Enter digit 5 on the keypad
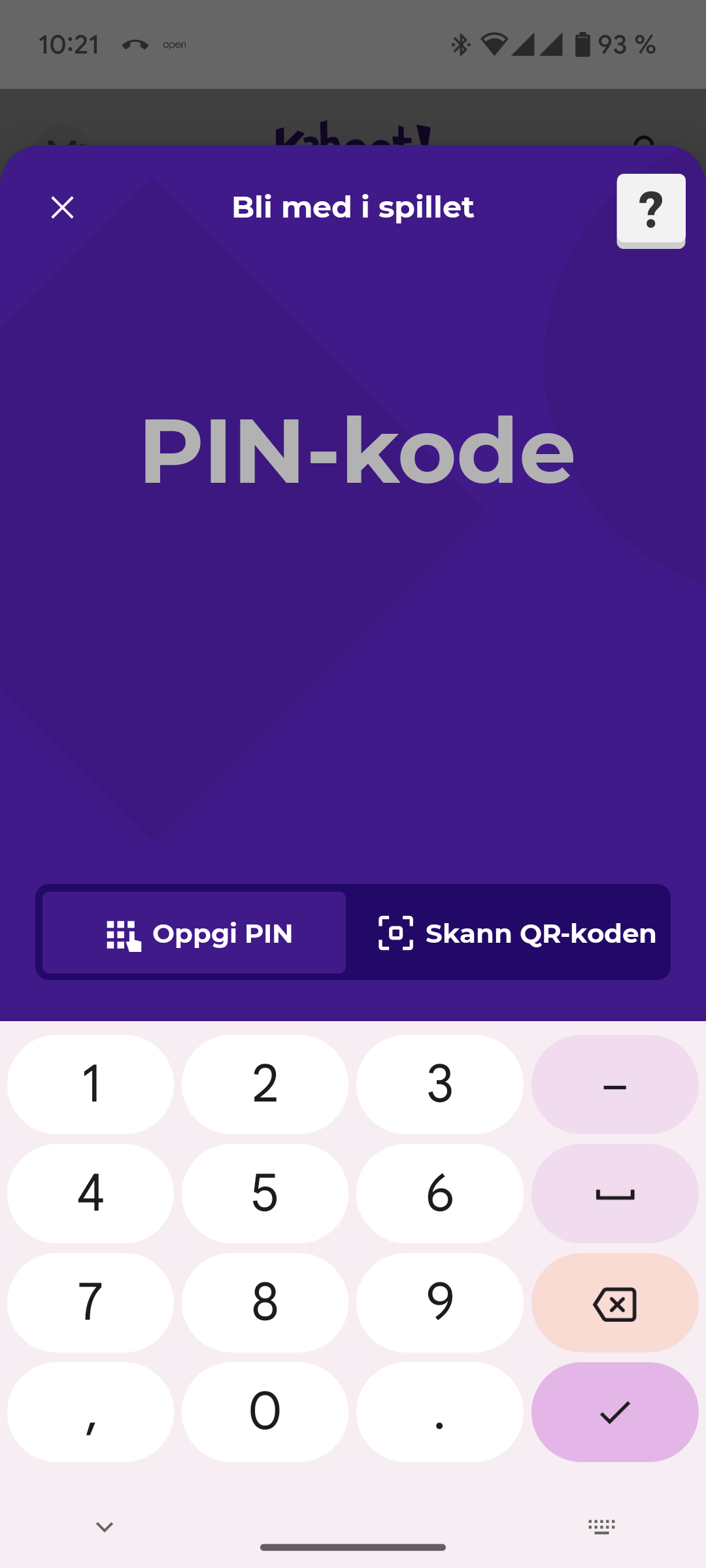This screenshot has height=1568, width=706. coord(265,1194)
